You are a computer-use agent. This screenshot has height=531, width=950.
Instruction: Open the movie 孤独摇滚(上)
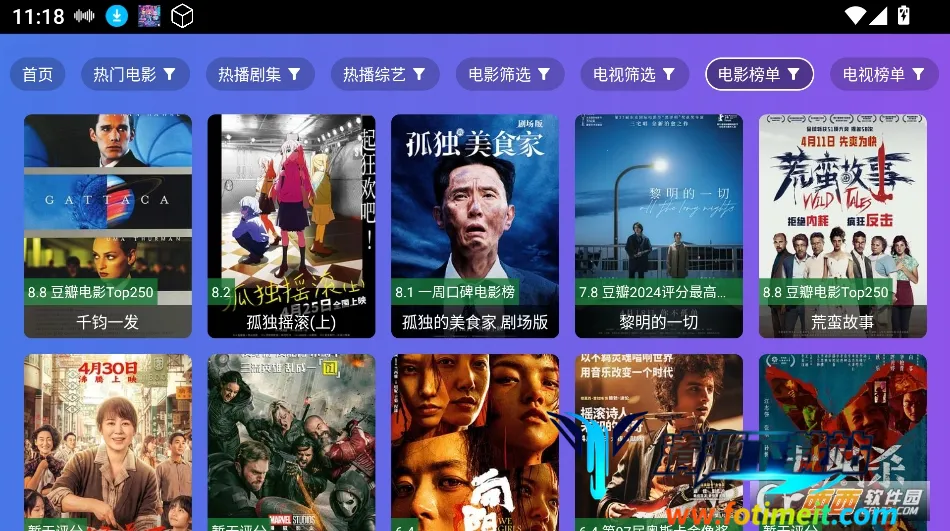tap(291, 225)
